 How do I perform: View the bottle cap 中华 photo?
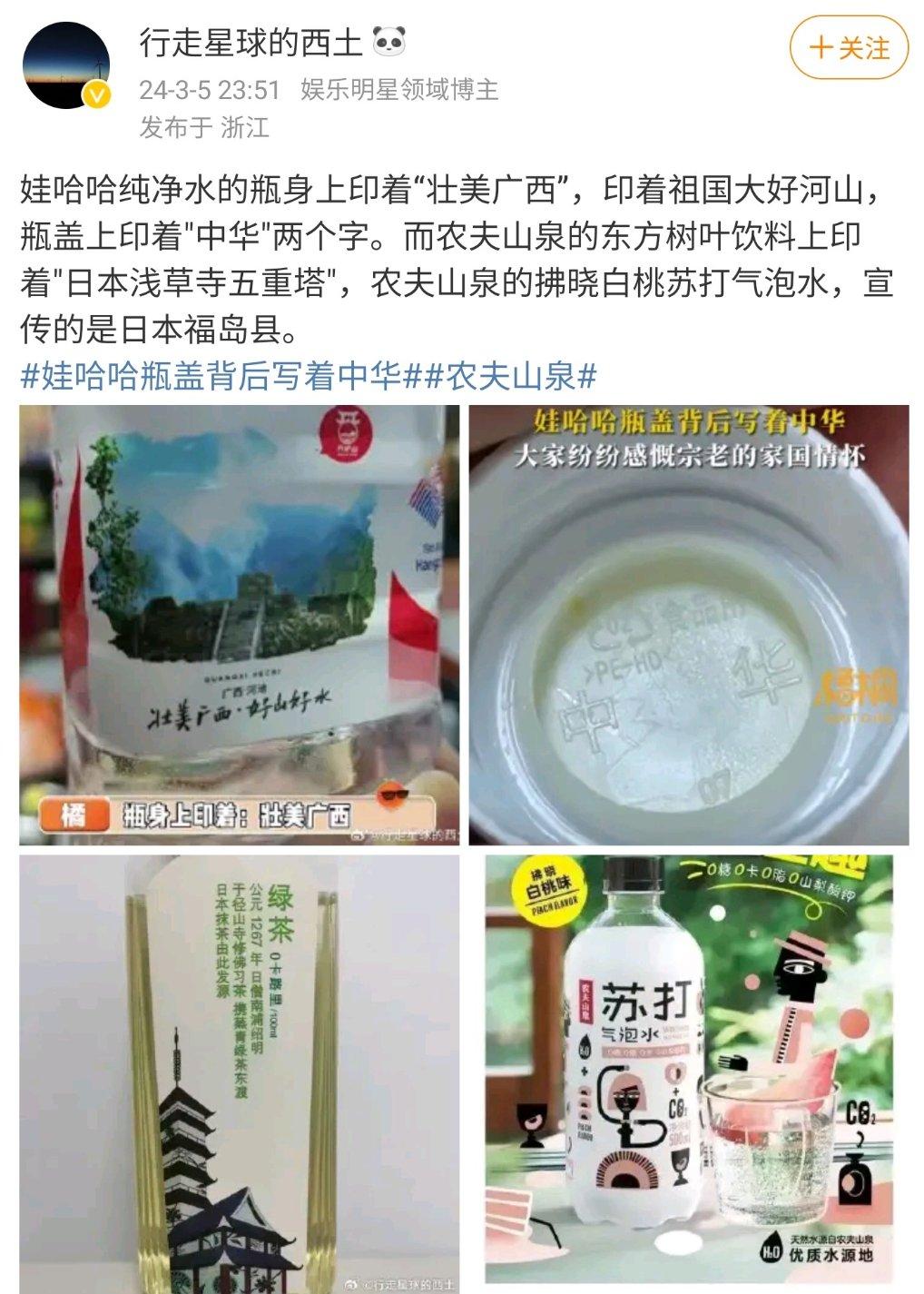688,625
